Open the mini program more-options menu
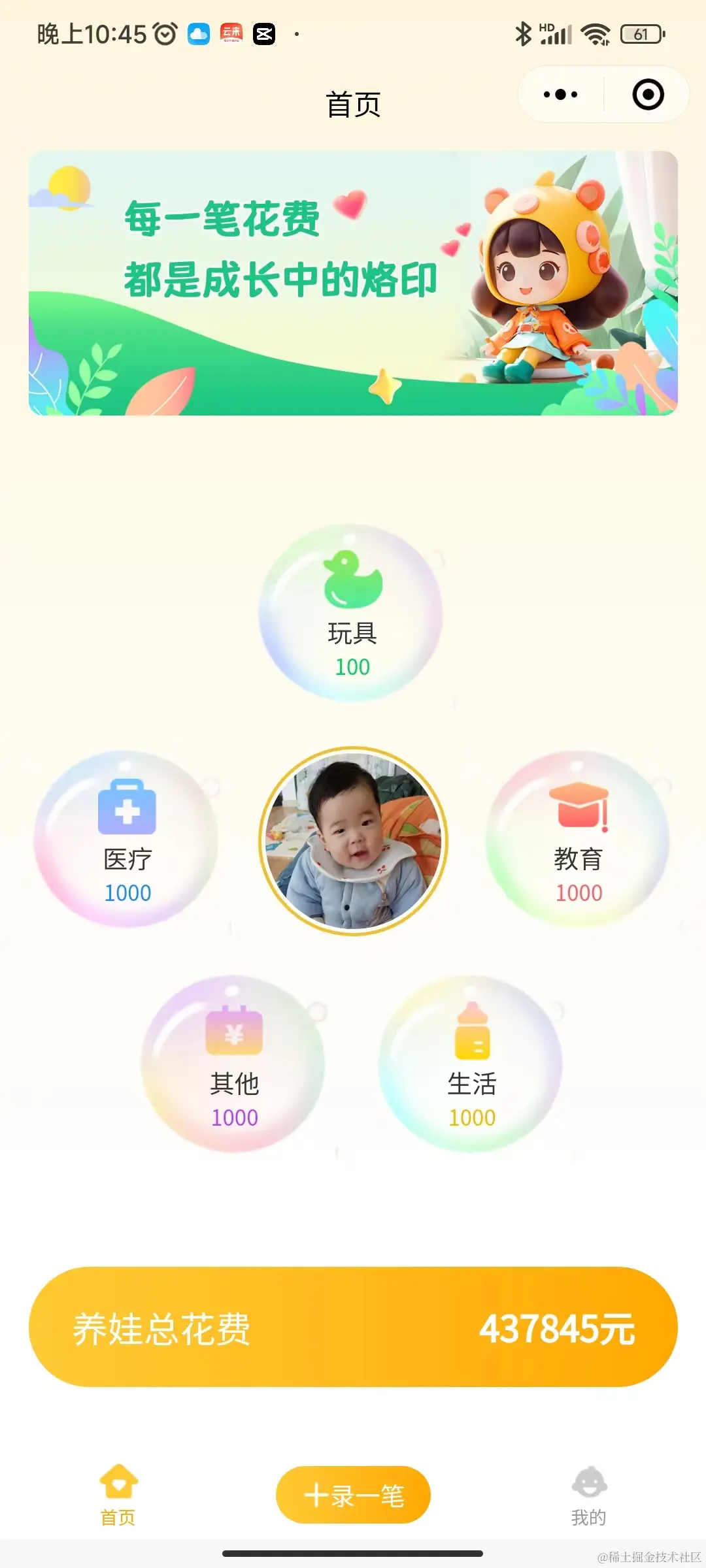This screenshot has height=1568, width=706. point(560,95)
